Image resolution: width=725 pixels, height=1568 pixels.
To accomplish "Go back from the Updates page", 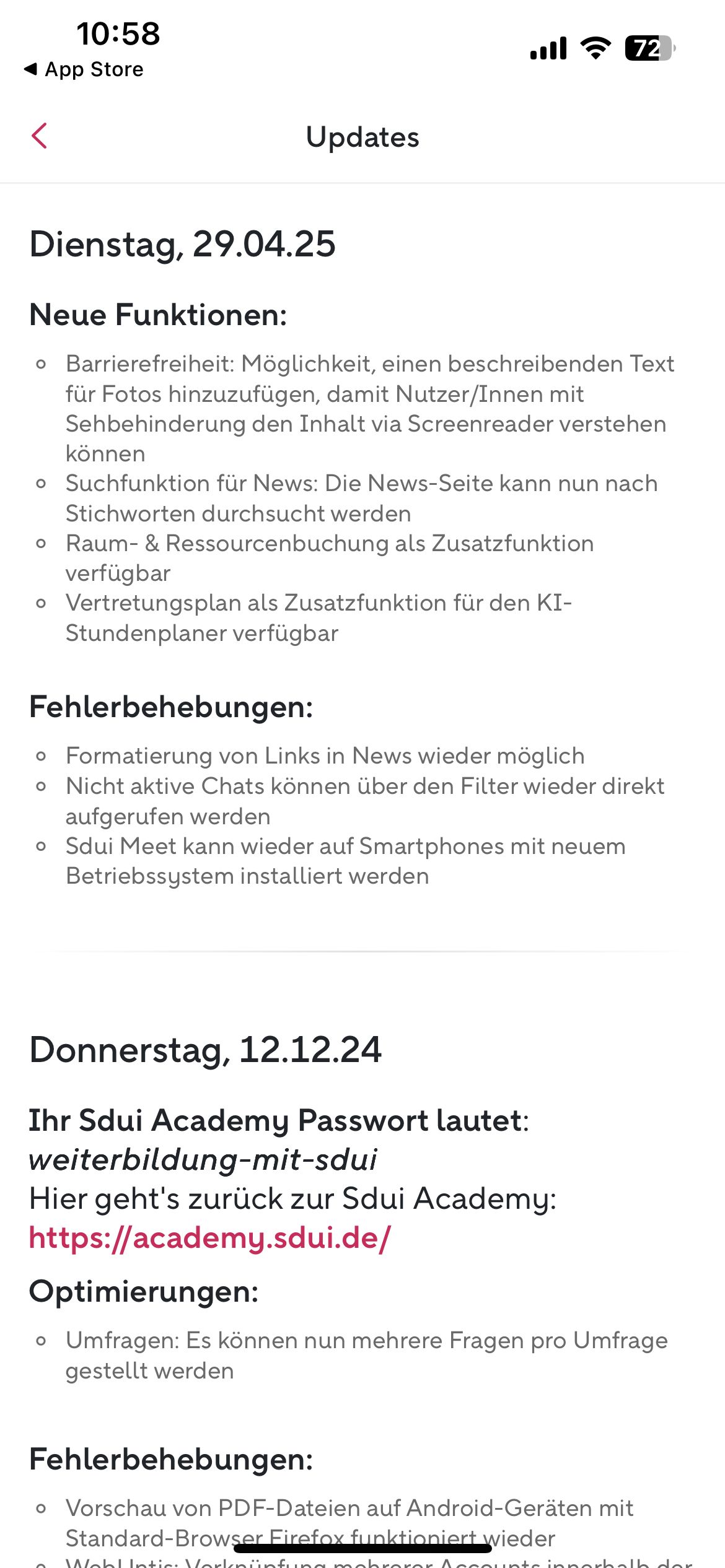I will tap(40, 136).
